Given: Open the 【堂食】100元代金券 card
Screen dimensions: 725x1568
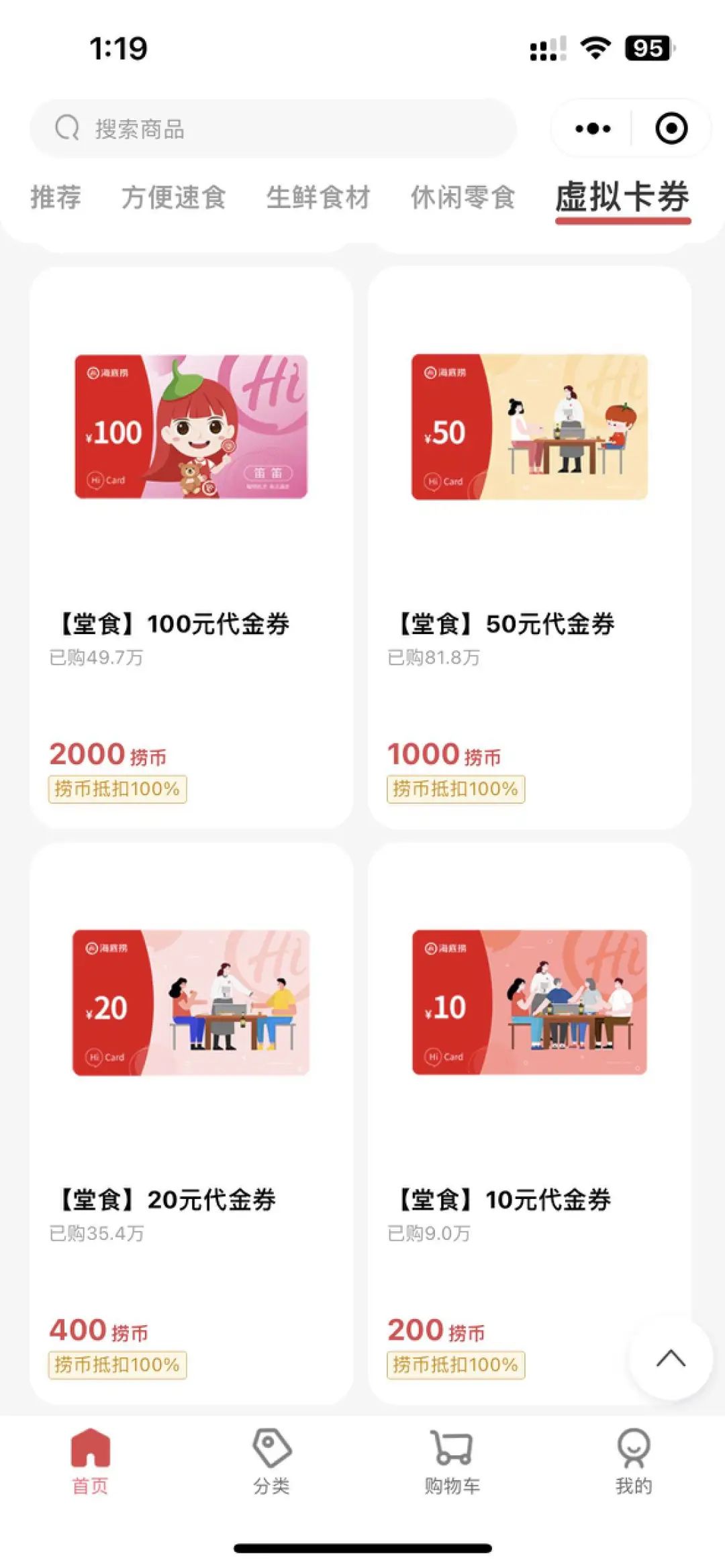Looking at the screenshot, I should click(x=191, y=547).
